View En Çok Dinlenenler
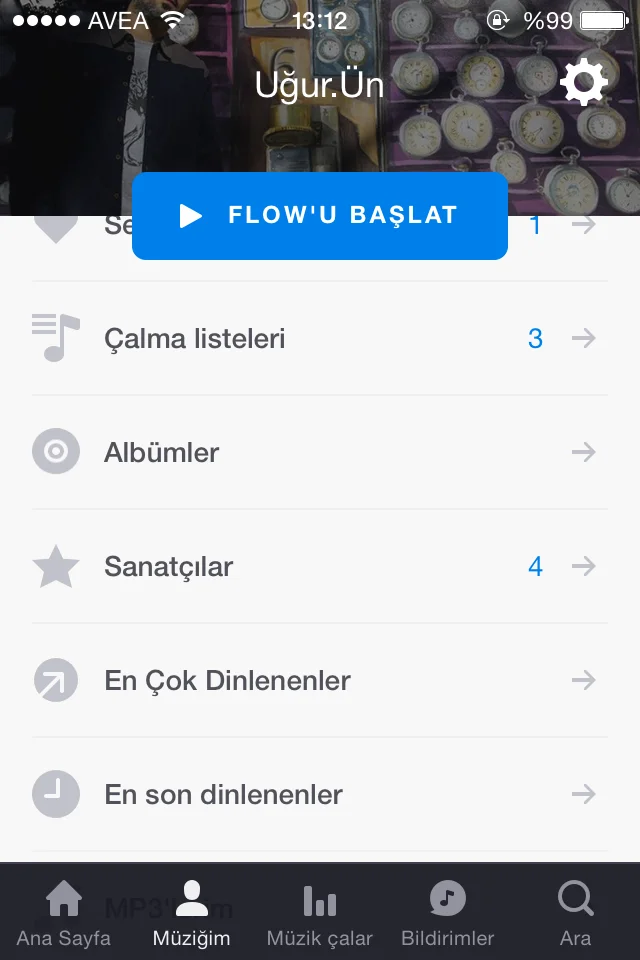Image resolution: width=640 pixels, height=960 pixels. pyautogui.click(x=320, y=681)
